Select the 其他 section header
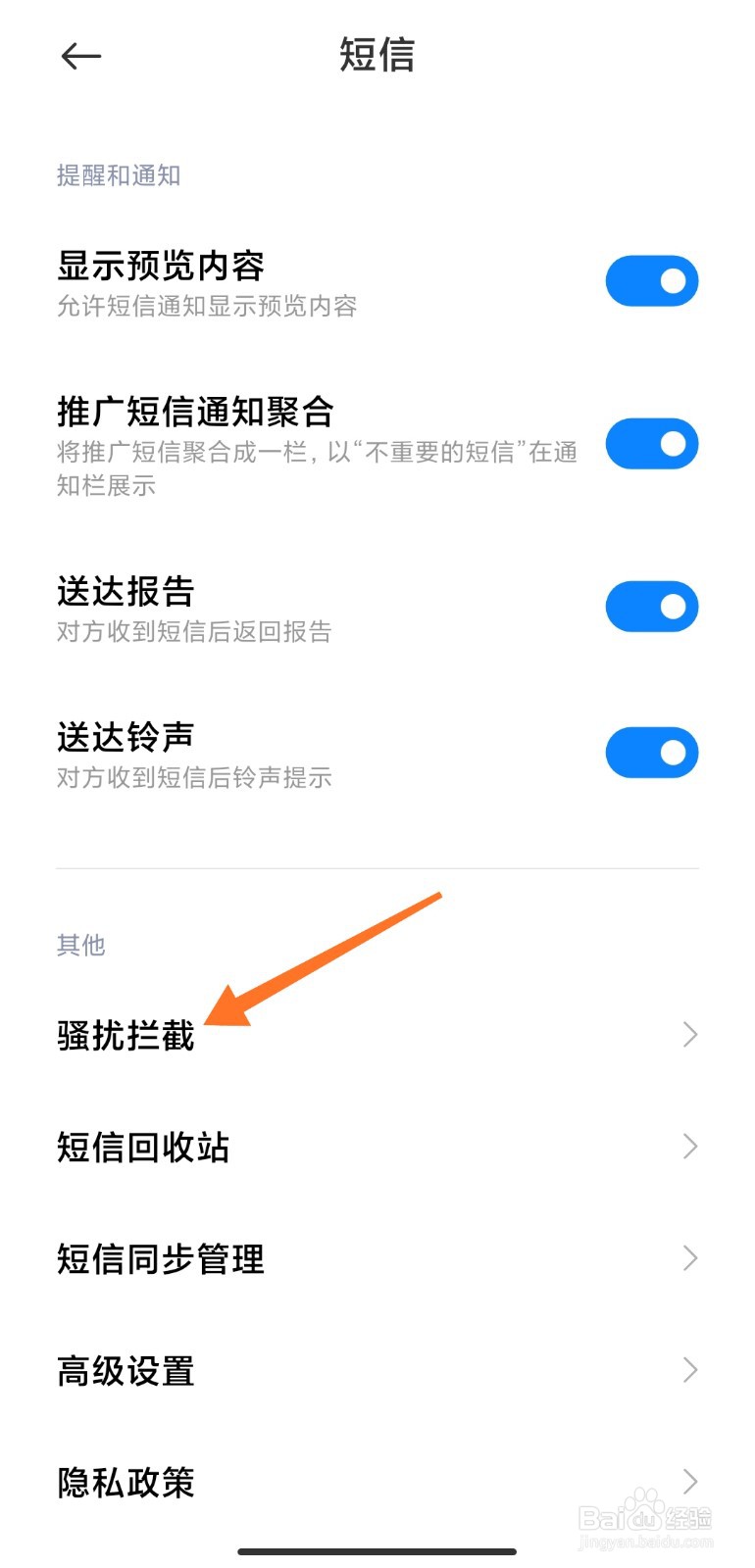Viewport: 755px width, 1568px height. (80, 945)
